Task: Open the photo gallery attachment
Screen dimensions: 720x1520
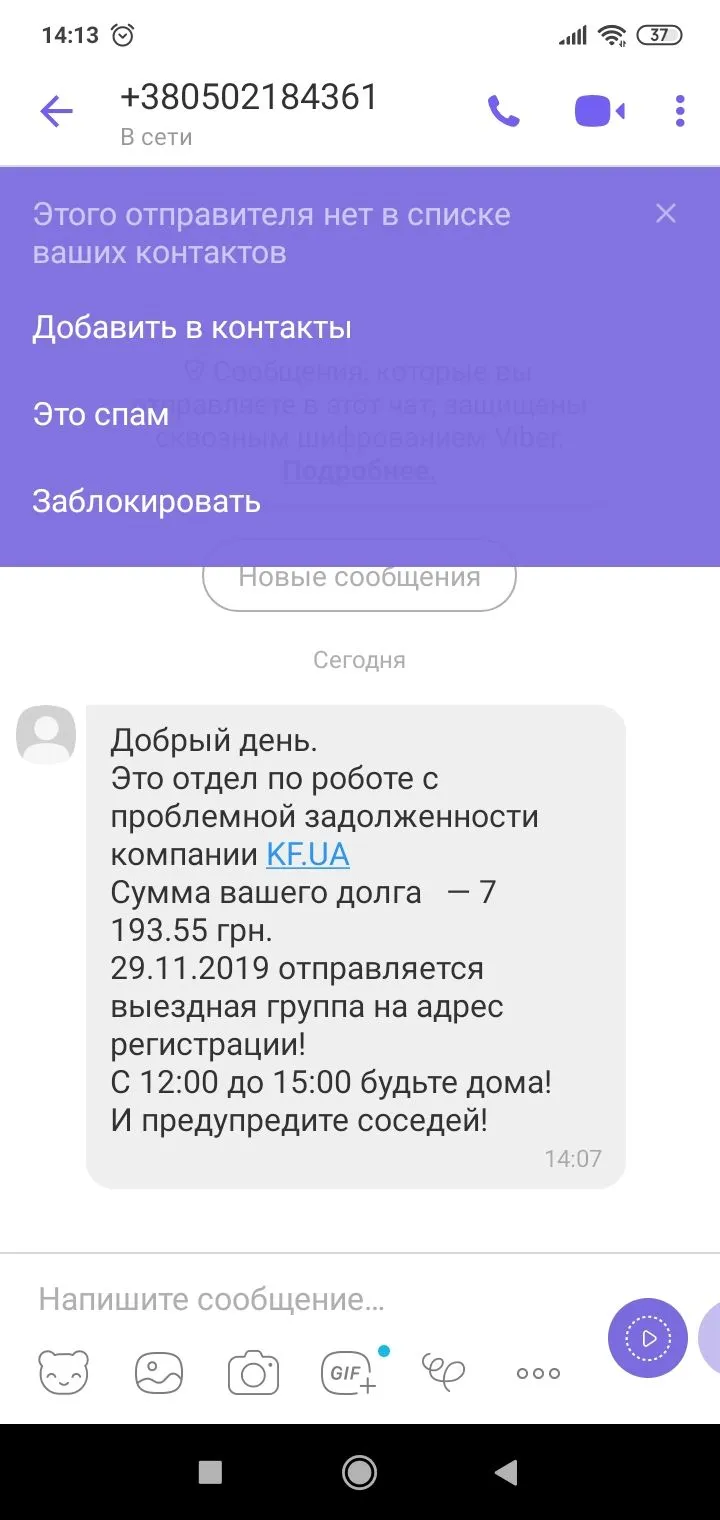Action: (157, 1371)
